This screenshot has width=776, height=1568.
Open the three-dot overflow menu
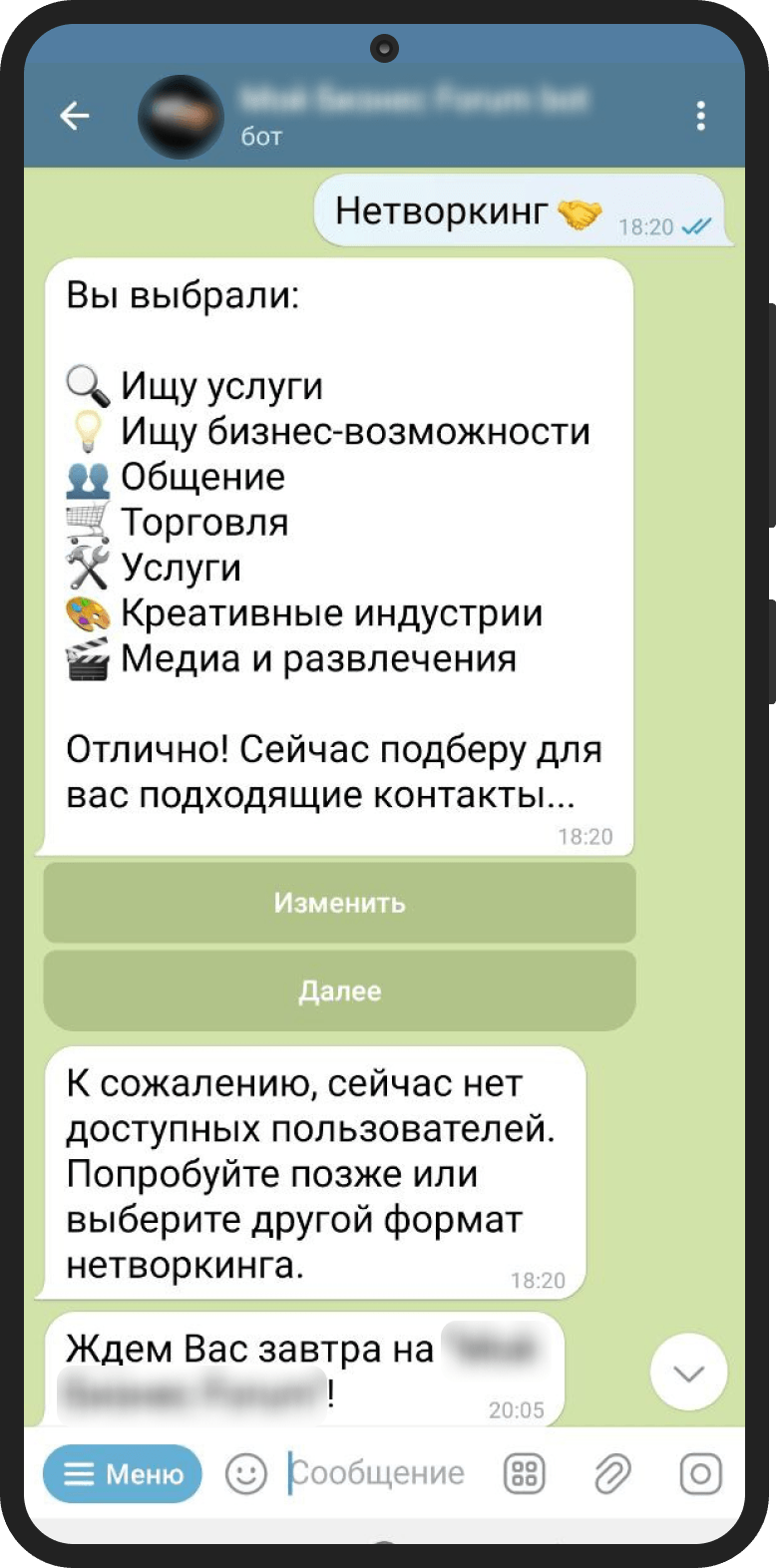pos(700,117)
